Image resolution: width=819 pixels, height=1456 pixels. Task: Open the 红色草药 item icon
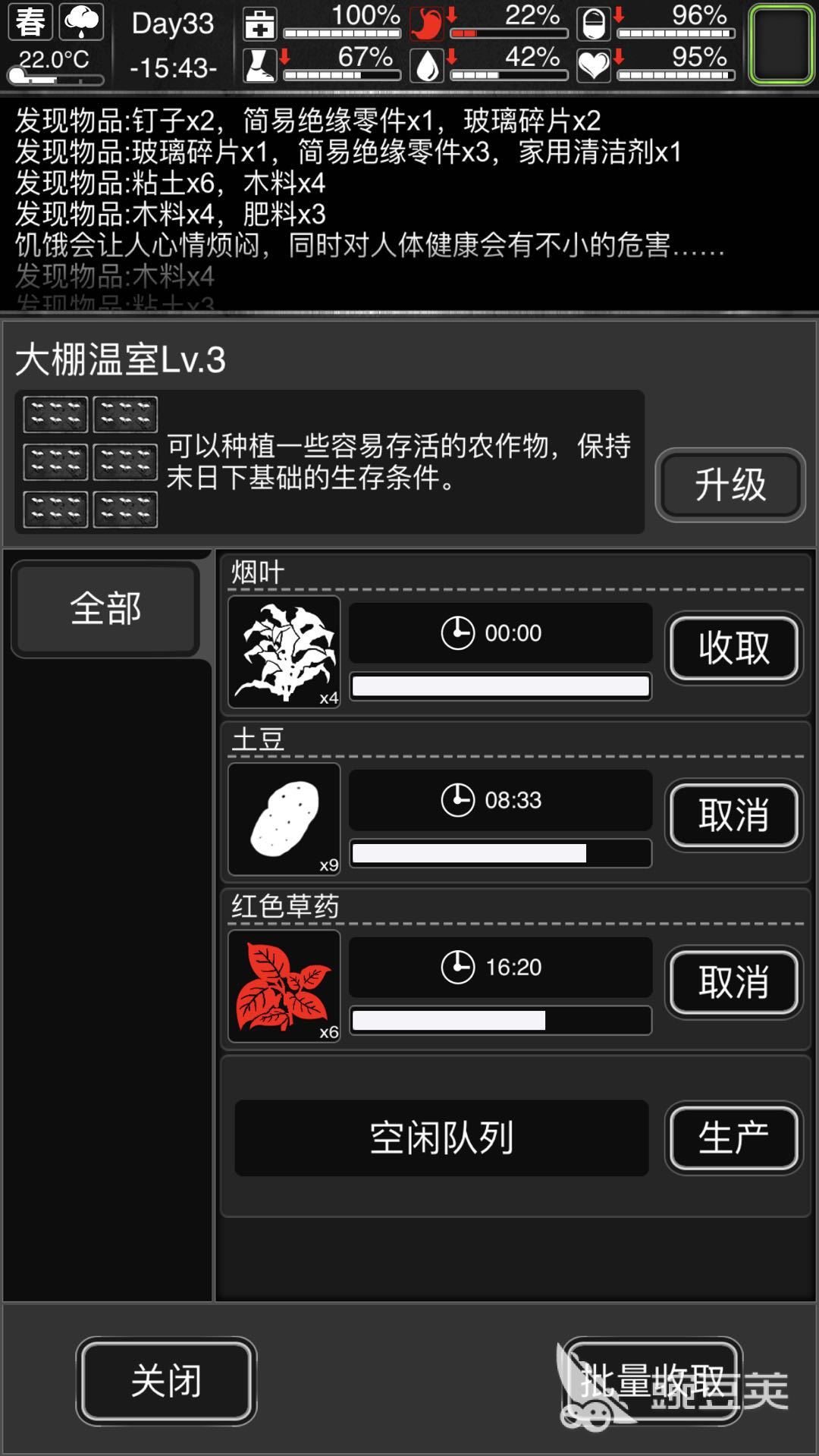coord(284,986)
